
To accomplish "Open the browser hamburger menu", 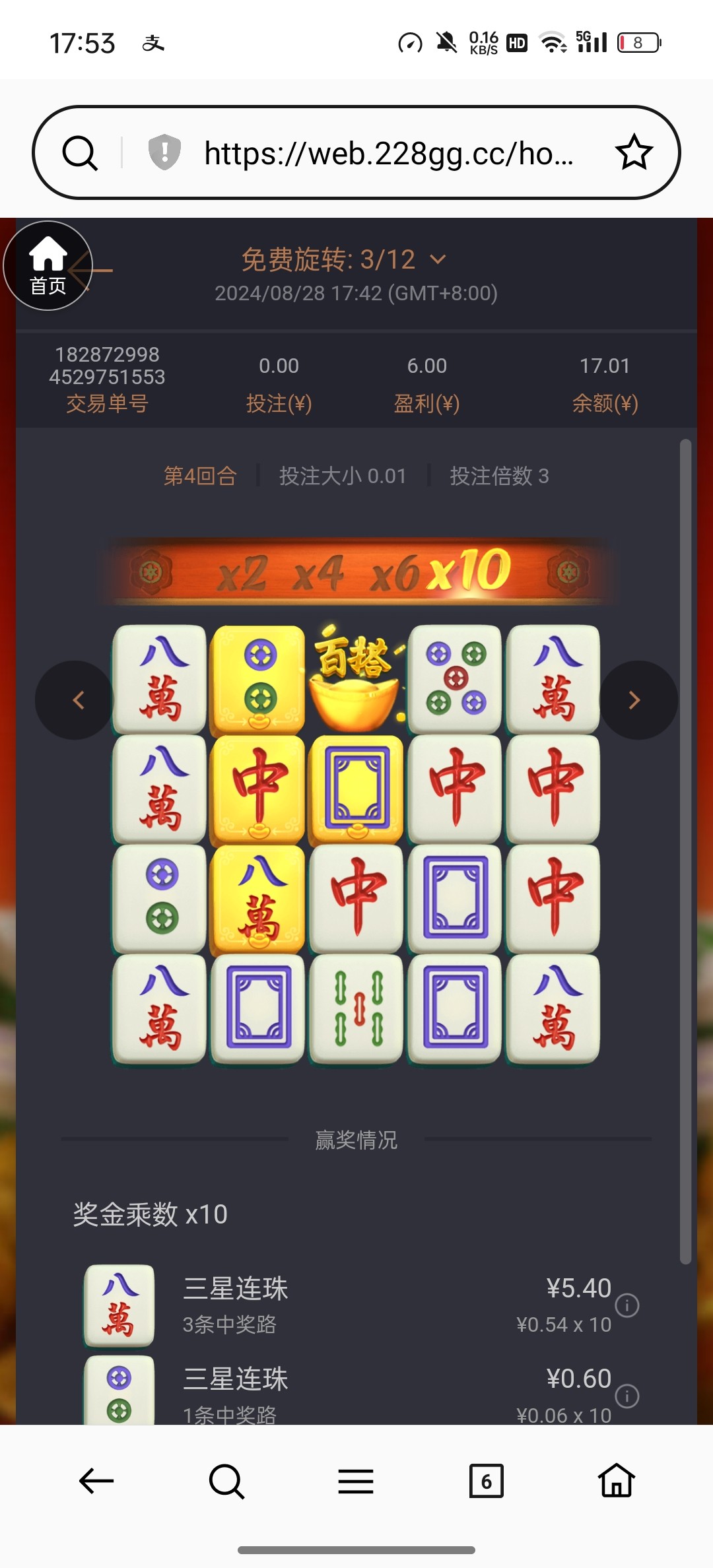I will pyautogui.click(x=356, y=1482).
